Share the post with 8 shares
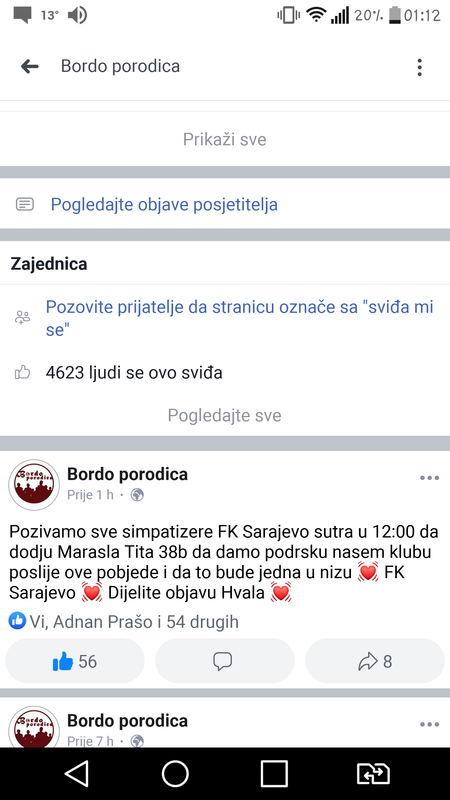 tap(374, 661)
